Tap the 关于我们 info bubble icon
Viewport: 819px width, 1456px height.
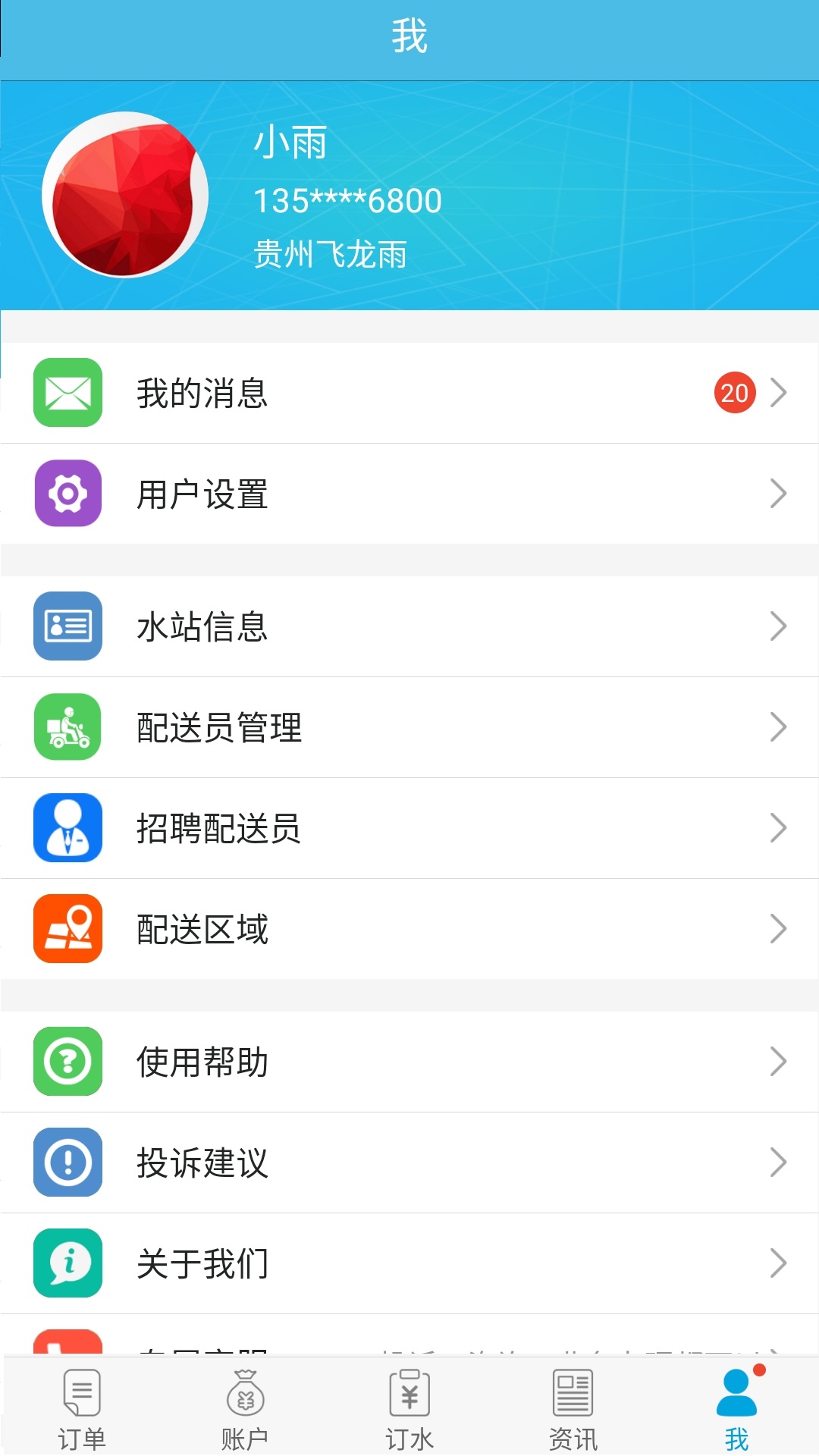(x=67, y=1263)
